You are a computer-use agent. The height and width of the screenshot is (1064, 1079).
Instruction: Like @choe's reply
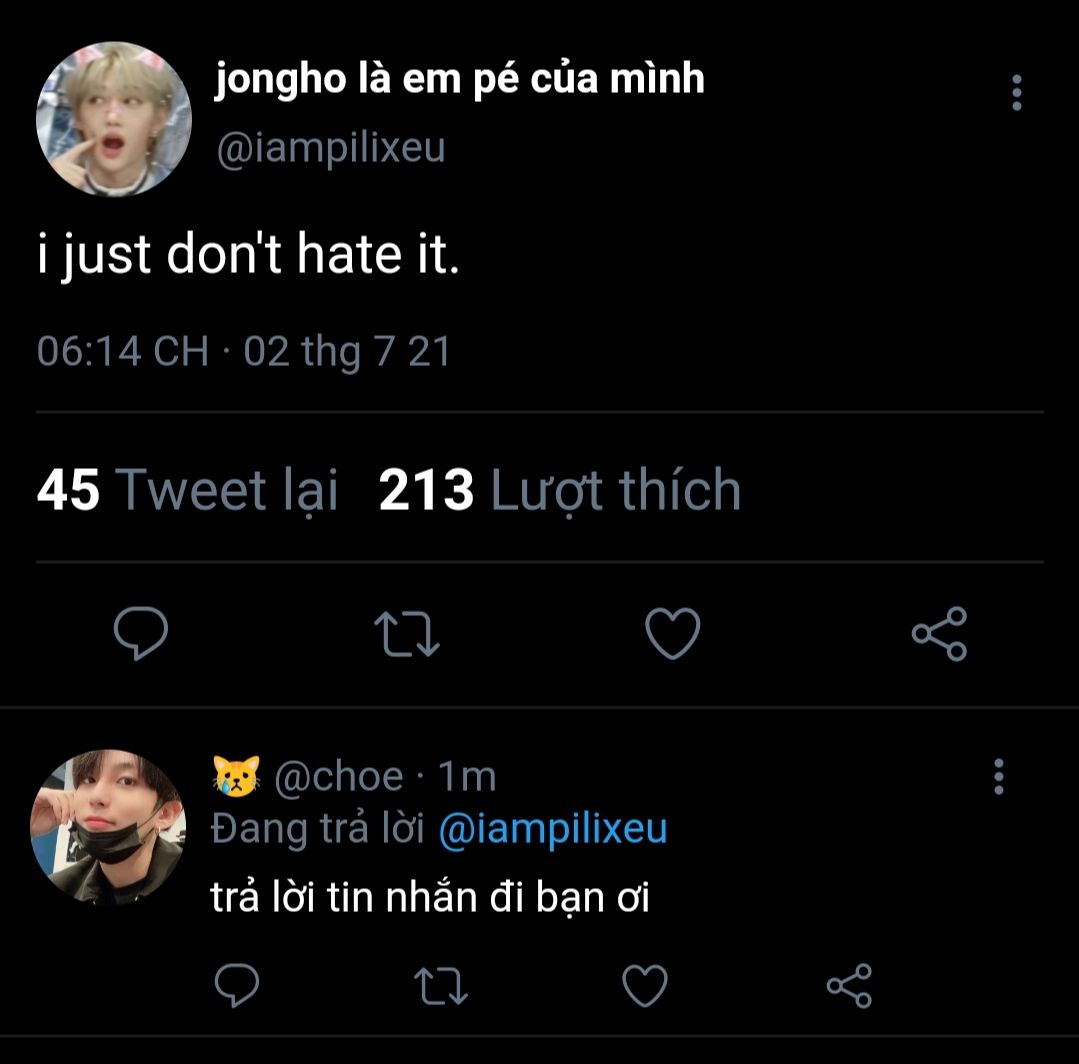coord(645,986)
